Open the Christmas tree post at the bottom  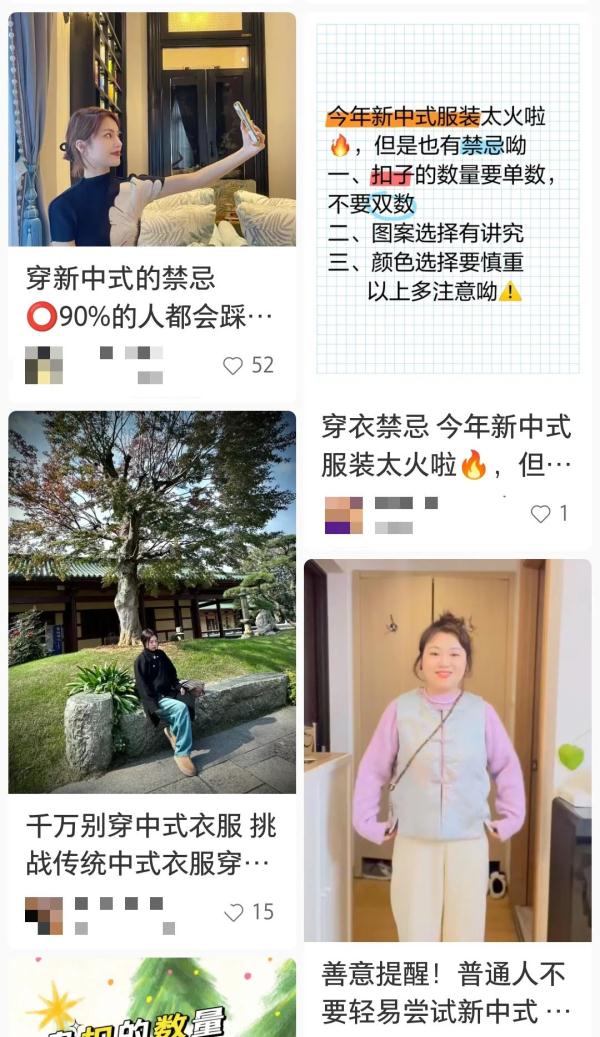click(152, 998)
